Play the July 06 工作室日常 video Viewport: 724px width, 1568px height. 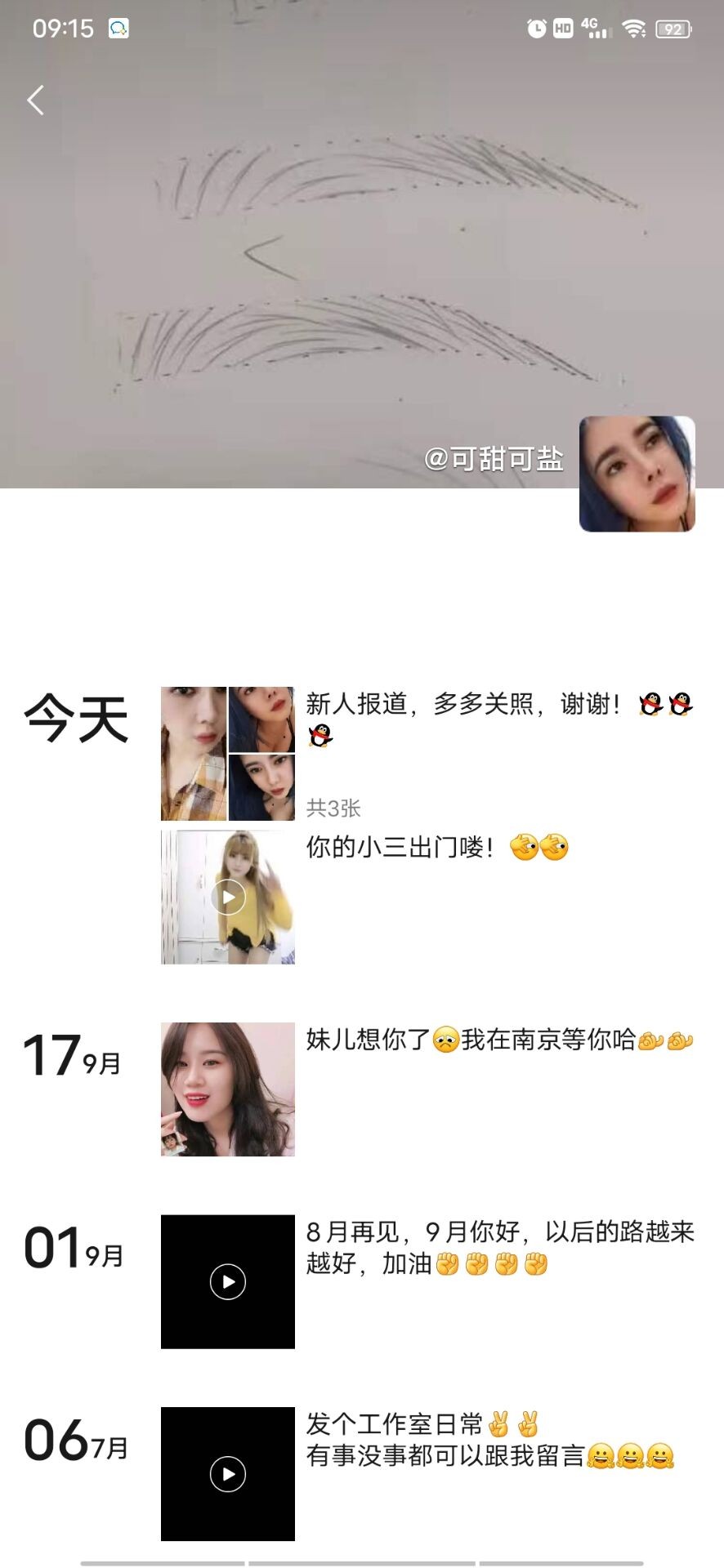tap(227, 1473)
